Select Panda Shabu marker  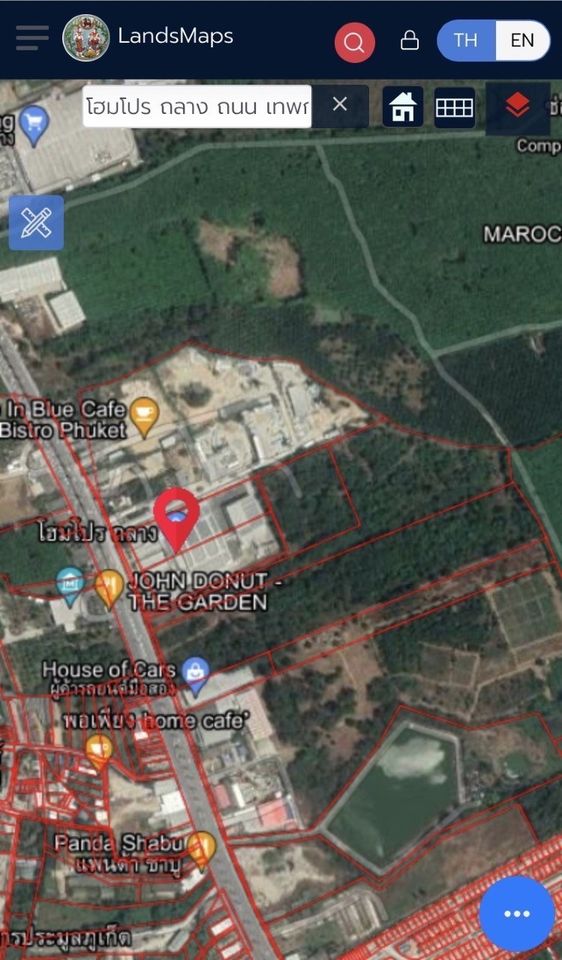(x=201, y=850)
